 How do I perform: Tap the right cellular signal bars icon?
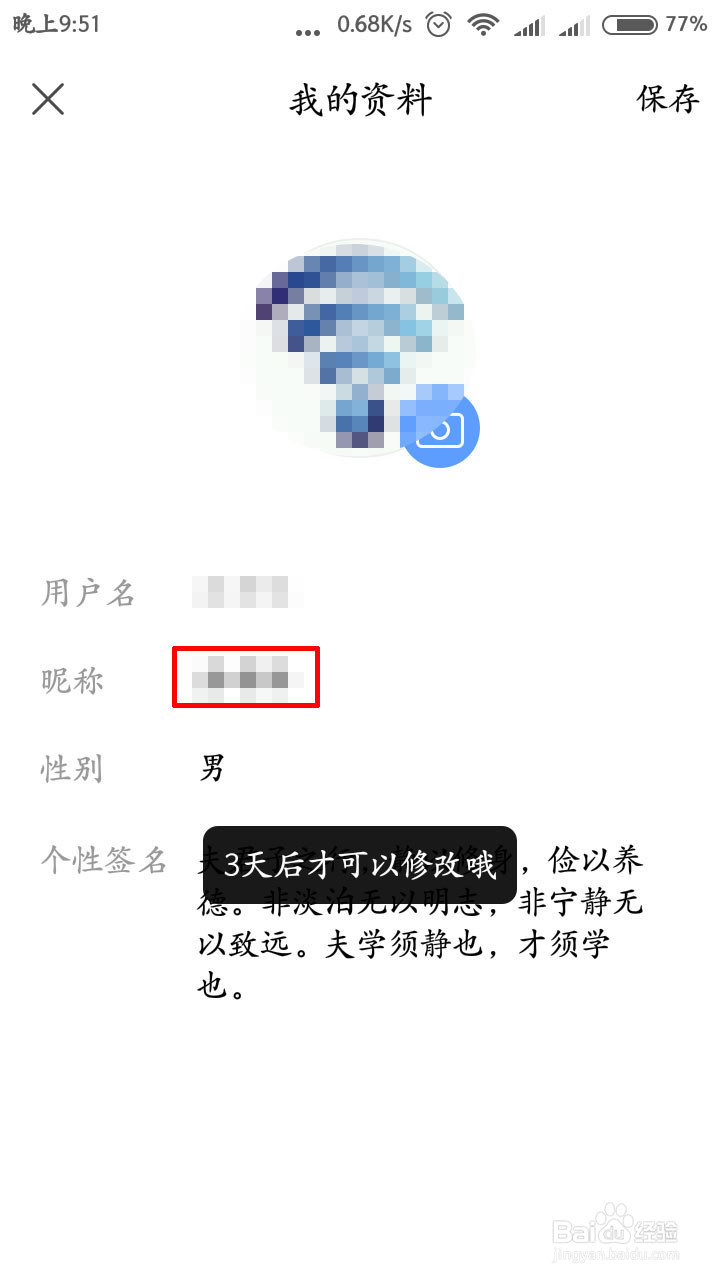point(573,27)
